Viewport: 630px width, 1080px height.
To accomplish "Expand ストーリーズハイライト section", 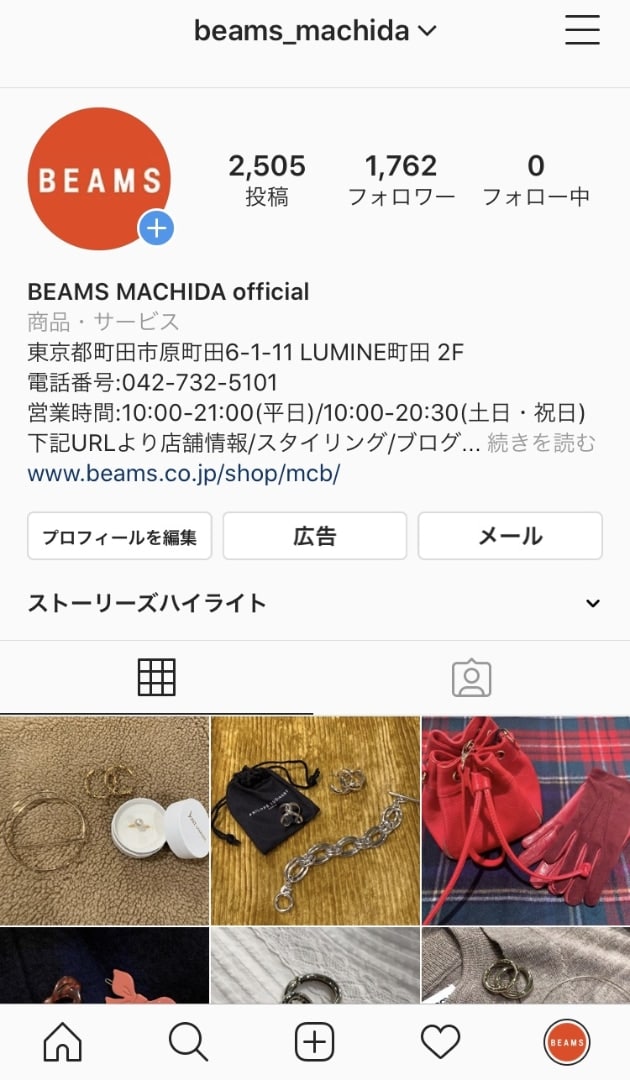I will coord(593,603).
